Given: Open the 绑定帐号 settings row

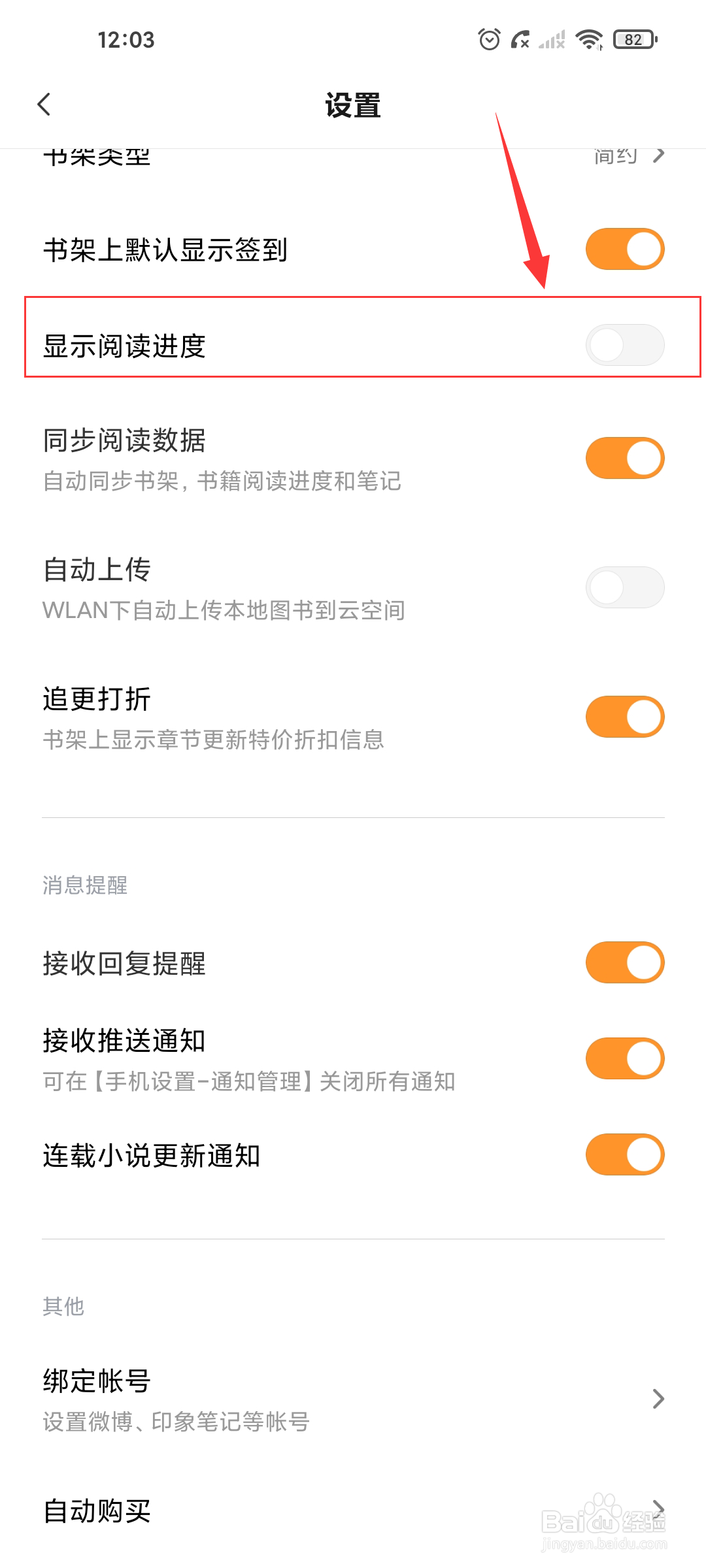Looking at the screenshot, I should [x=353, y=1399].
